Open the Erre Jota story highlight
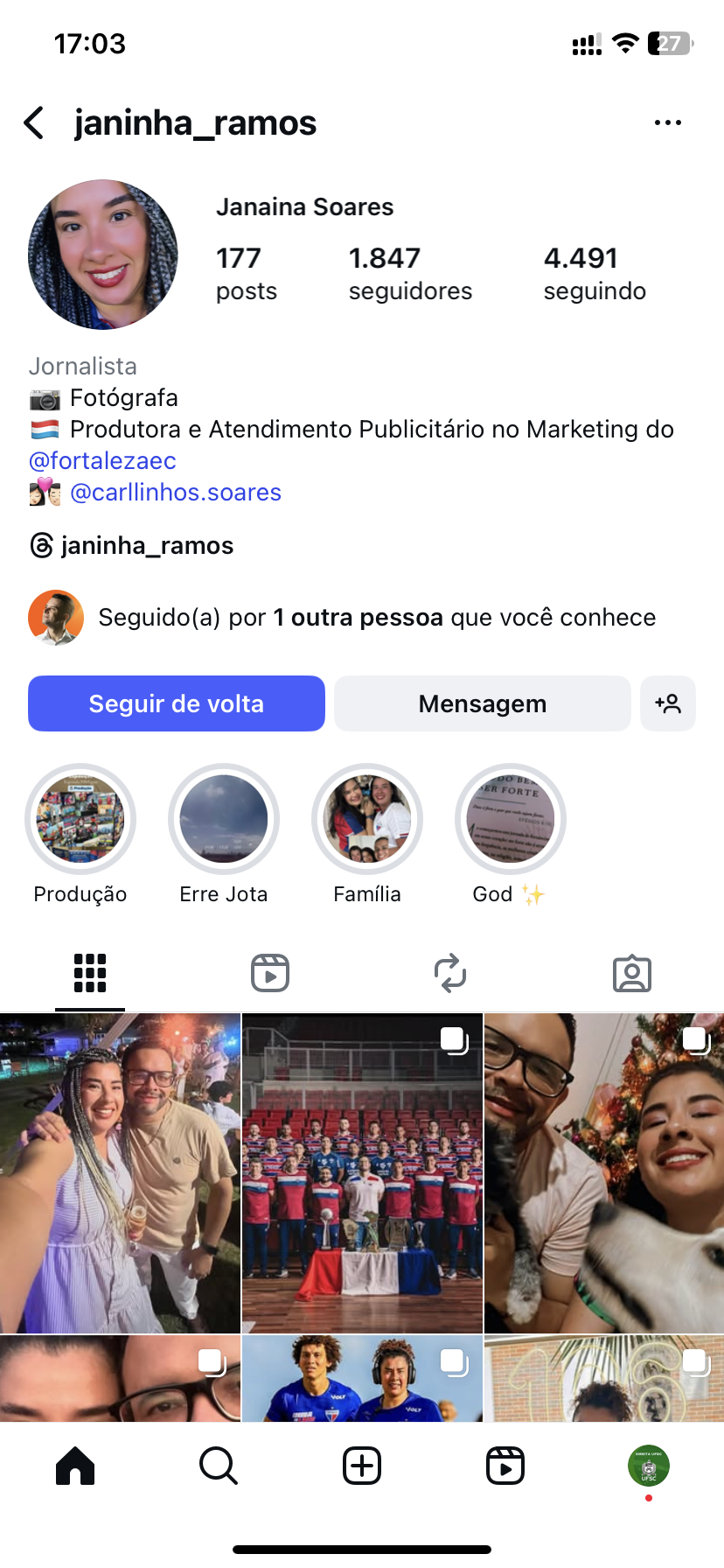 [224, 820]
